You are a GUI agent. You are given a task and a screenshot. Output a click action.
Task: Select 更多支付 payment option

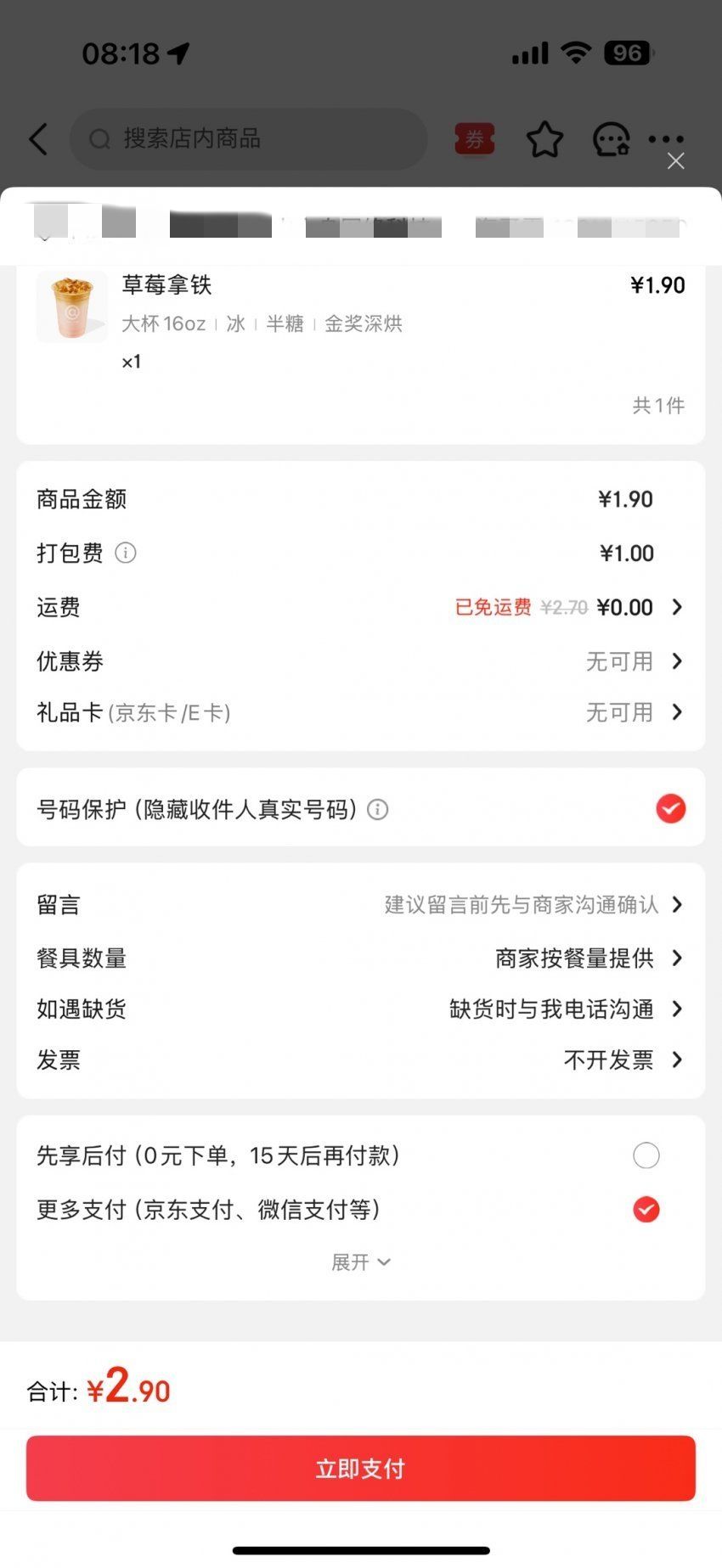coord(646,1210)
